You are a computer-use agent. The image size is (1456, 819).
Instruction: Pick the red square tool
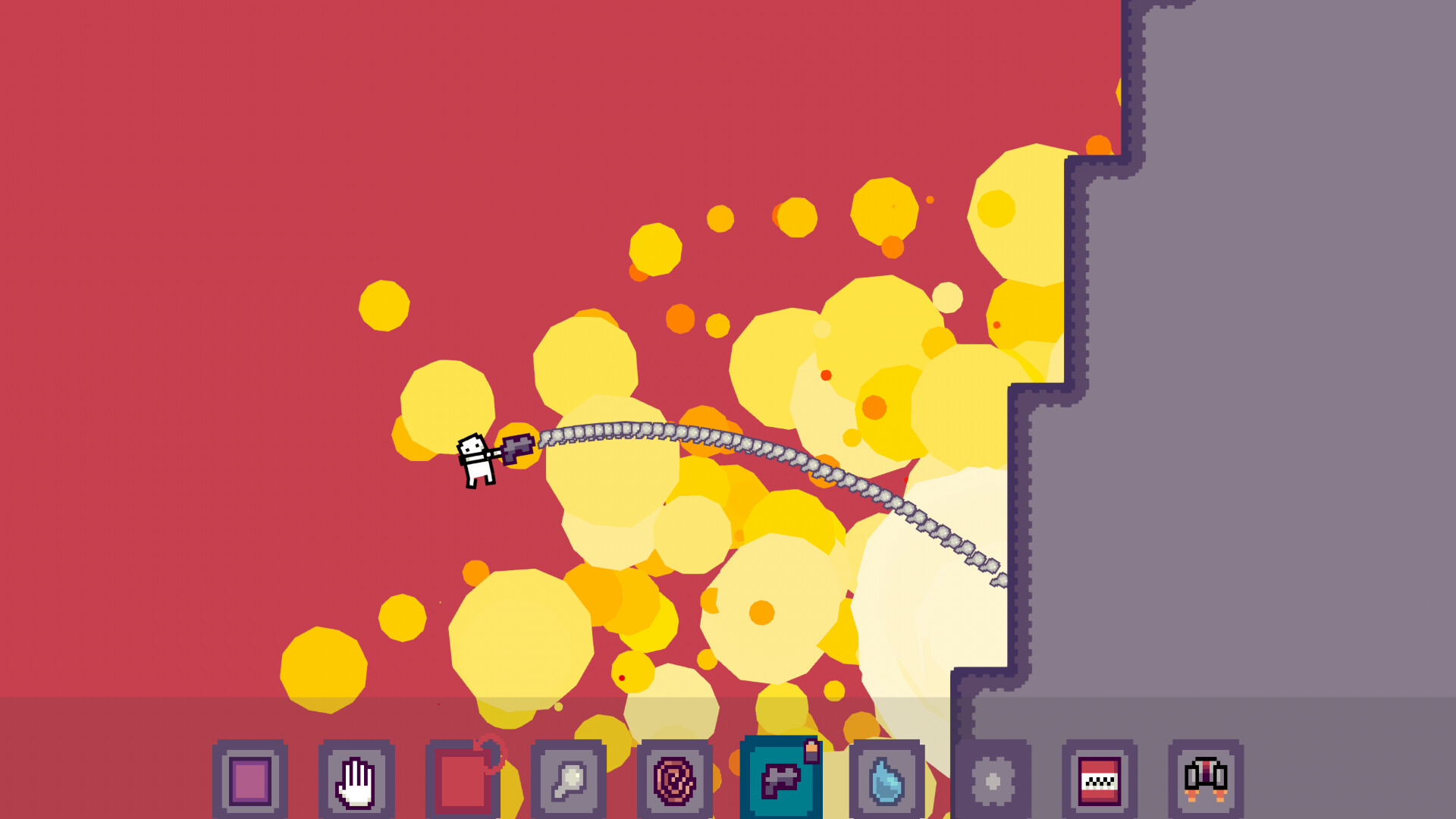[x=463, y=780]
